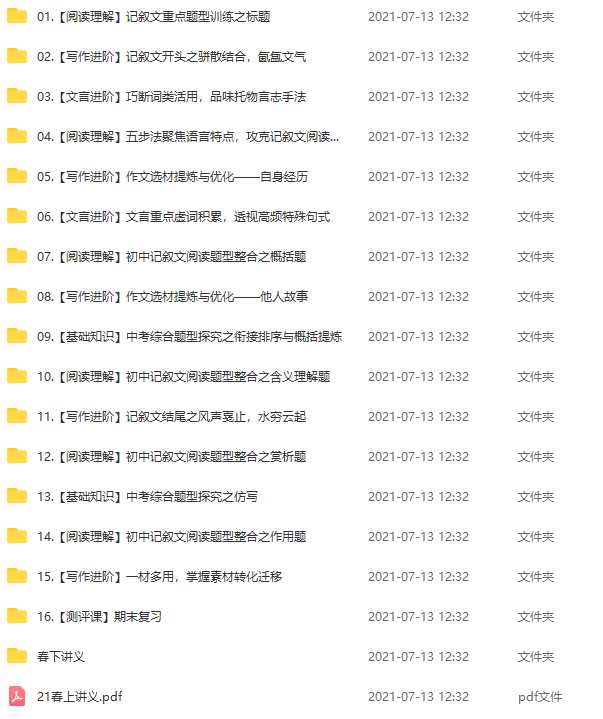
Task: Open folder 08 作文选材提炼与优化——他人故事
Action: [172, 297]
